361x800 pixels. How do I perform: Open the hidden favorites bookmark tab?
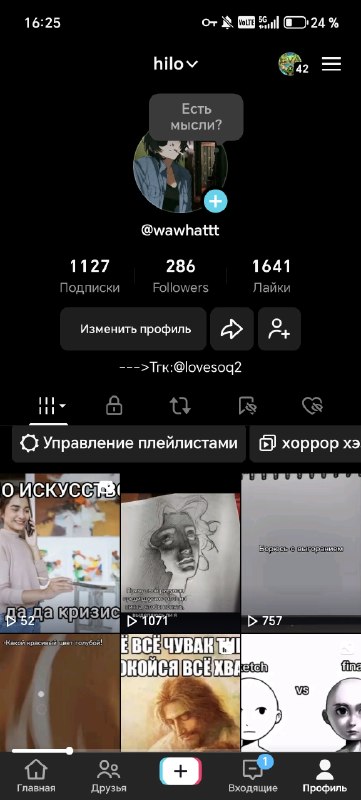(x=247, y=406)
